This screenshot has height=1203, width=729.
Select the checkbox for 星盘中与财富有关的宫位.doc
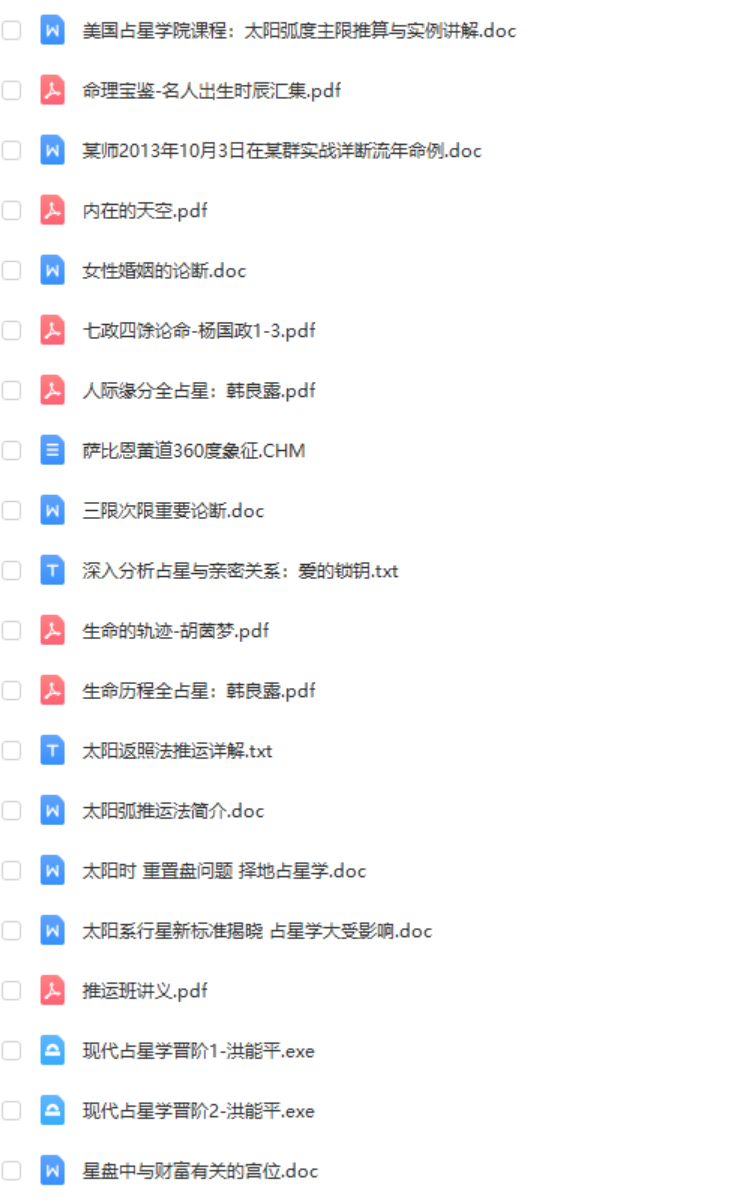[x=11, y=1171]
